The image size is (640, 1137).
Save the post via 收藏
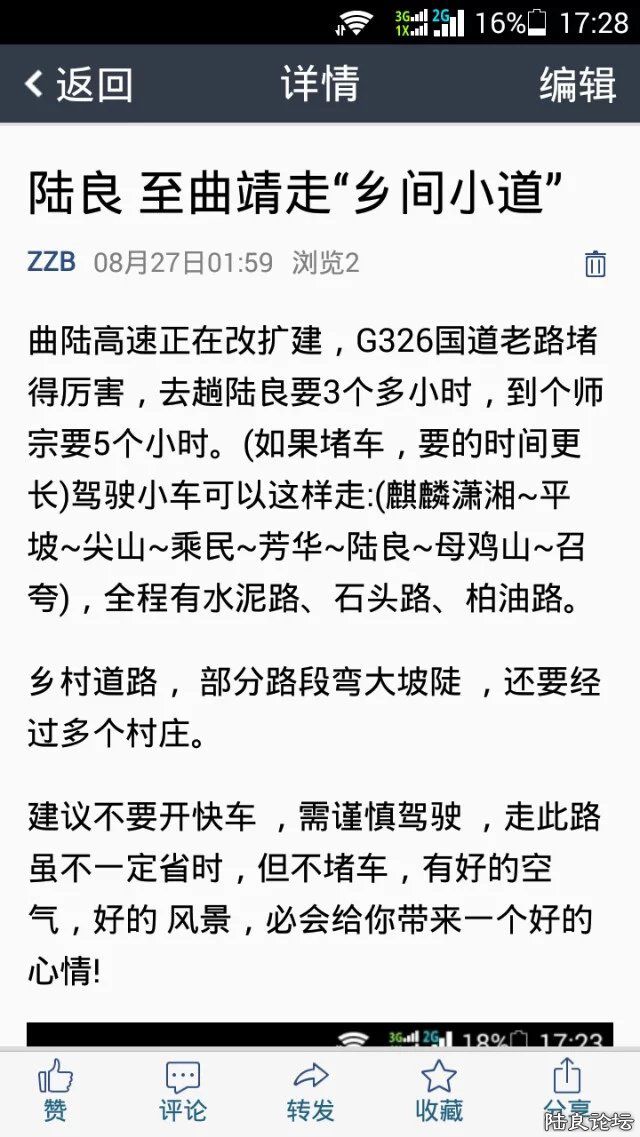[x=439, y=1091]
